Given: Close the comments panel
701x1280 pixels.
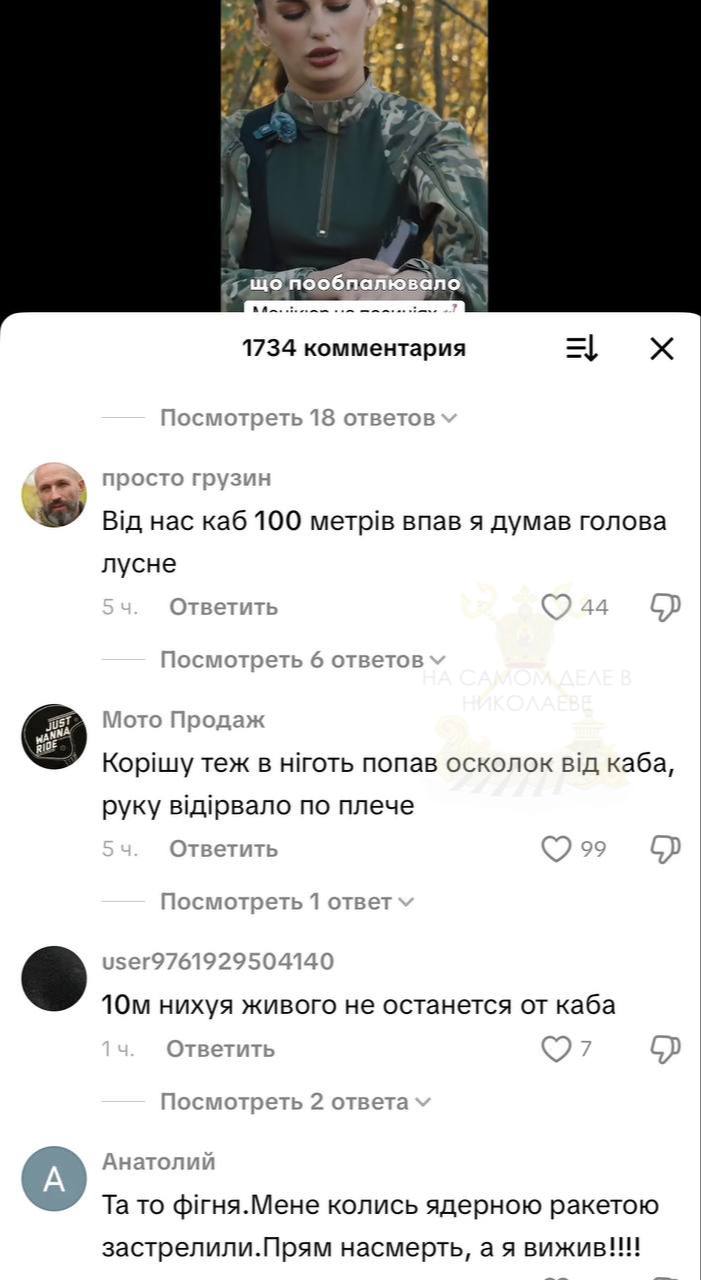Looking at the screenshot, I should (662, 349).
